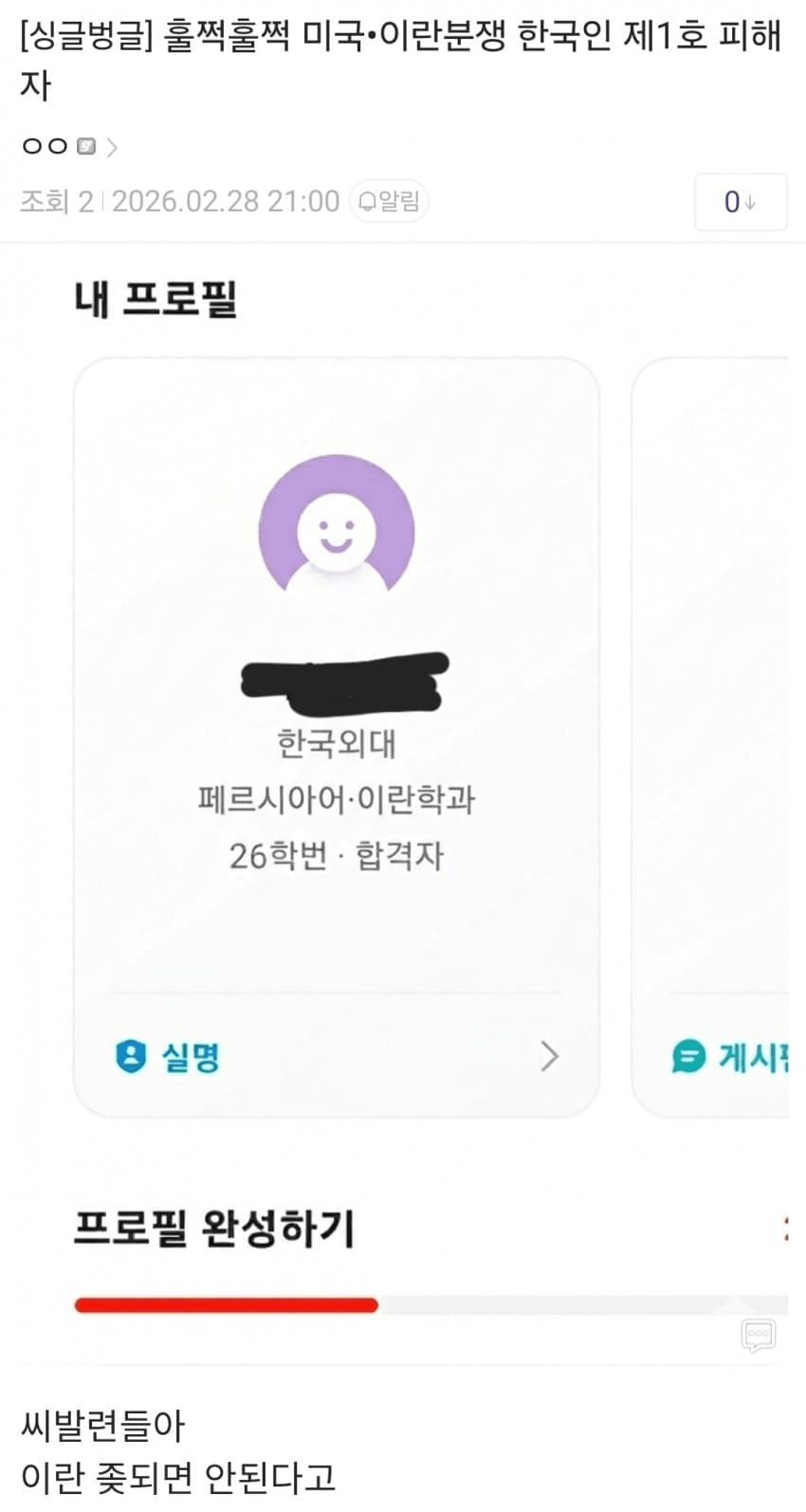
Task: Click the second hollow circle icon under the title
Action: pyautogui.click(x=59, y=146)
